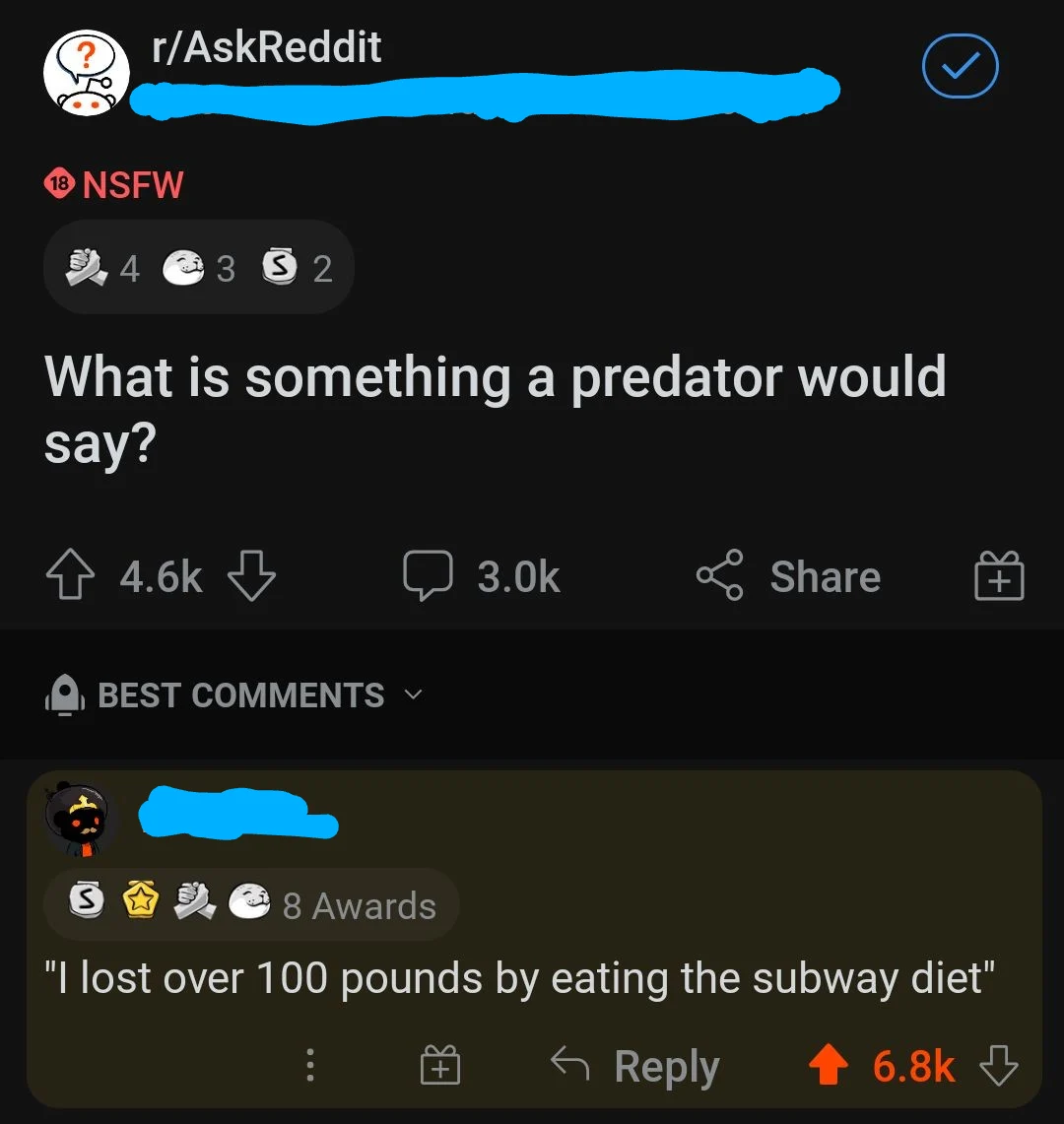Downvote the predator question post

[x=252, y=577]
